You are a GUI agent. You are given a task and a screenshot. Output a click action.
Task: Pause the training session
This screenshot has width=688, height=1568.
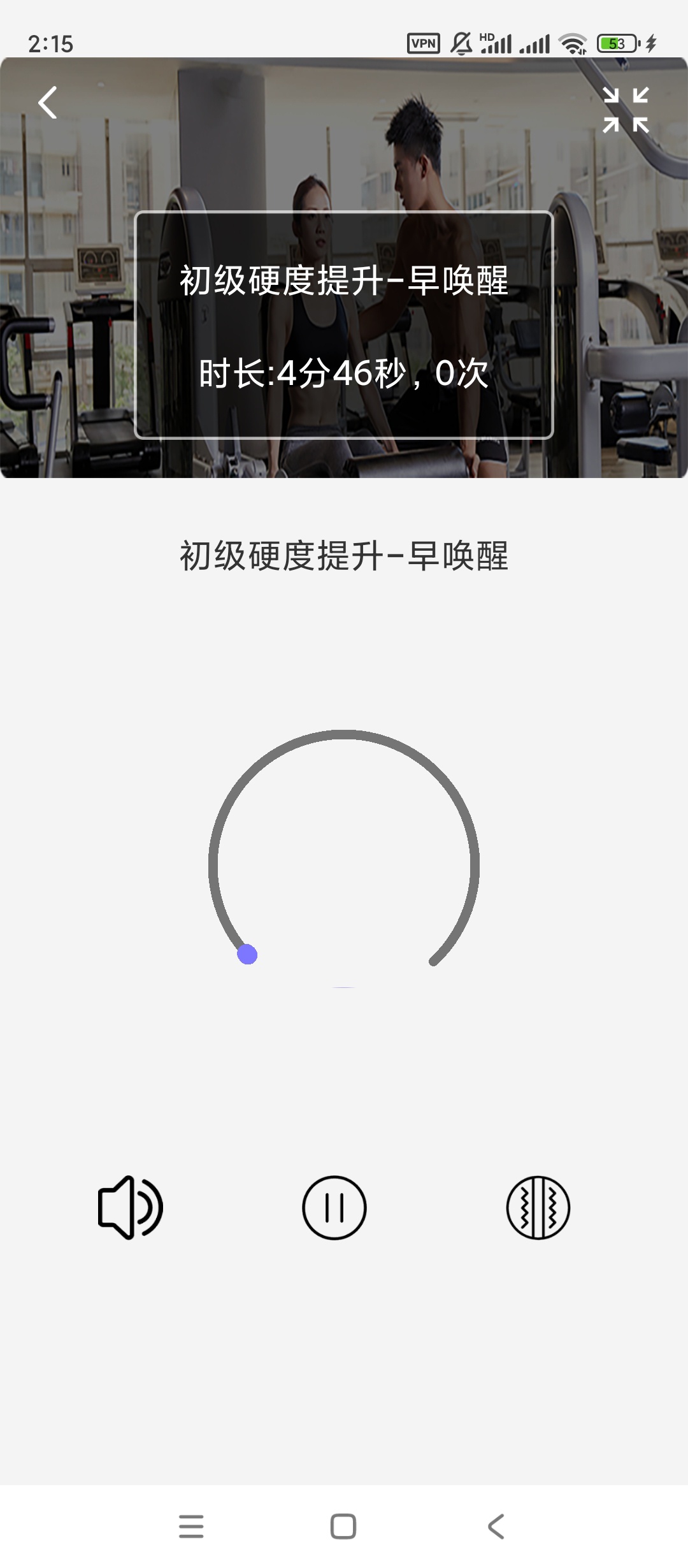coord(334,1207)
